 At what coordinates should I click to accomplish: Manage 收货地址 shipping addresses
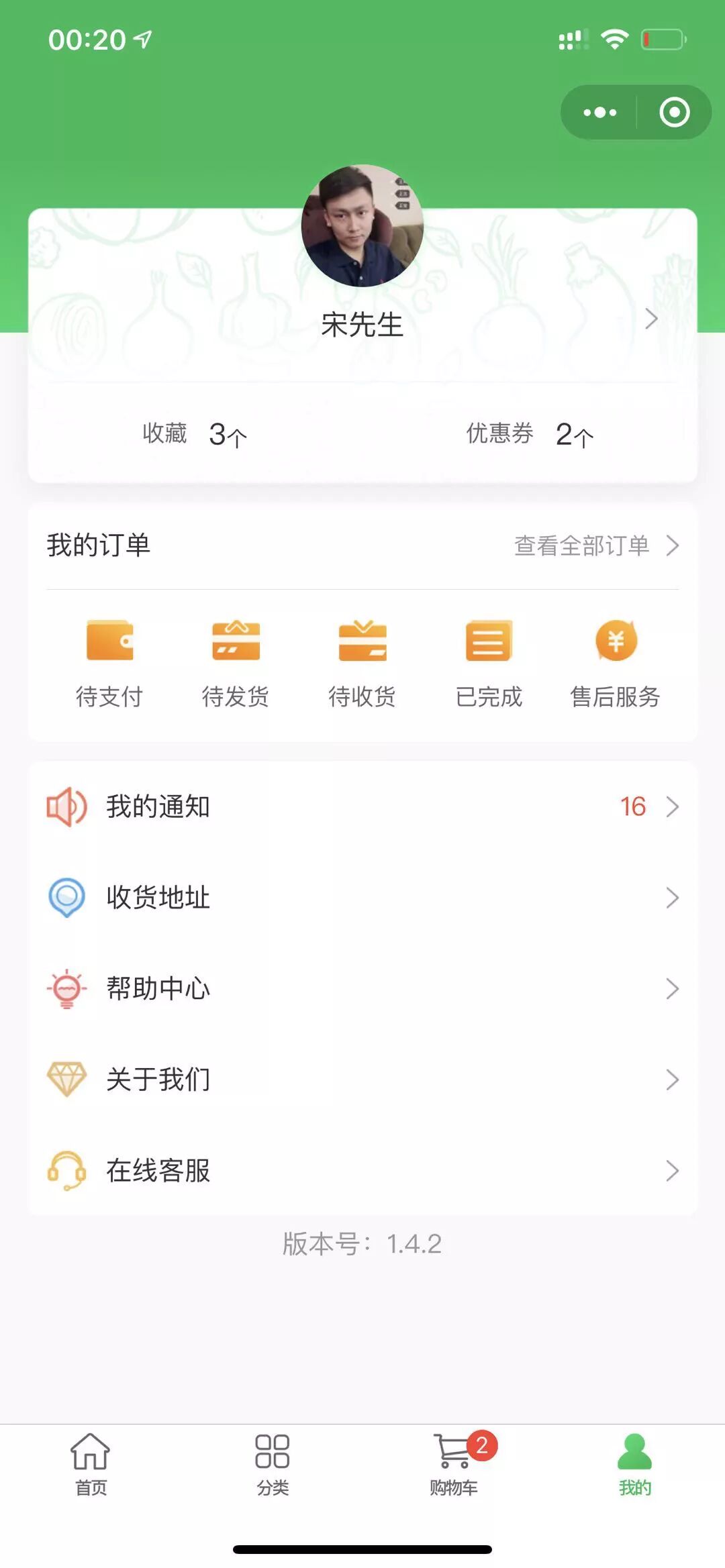pyautogui.click(x=362, y=898)
